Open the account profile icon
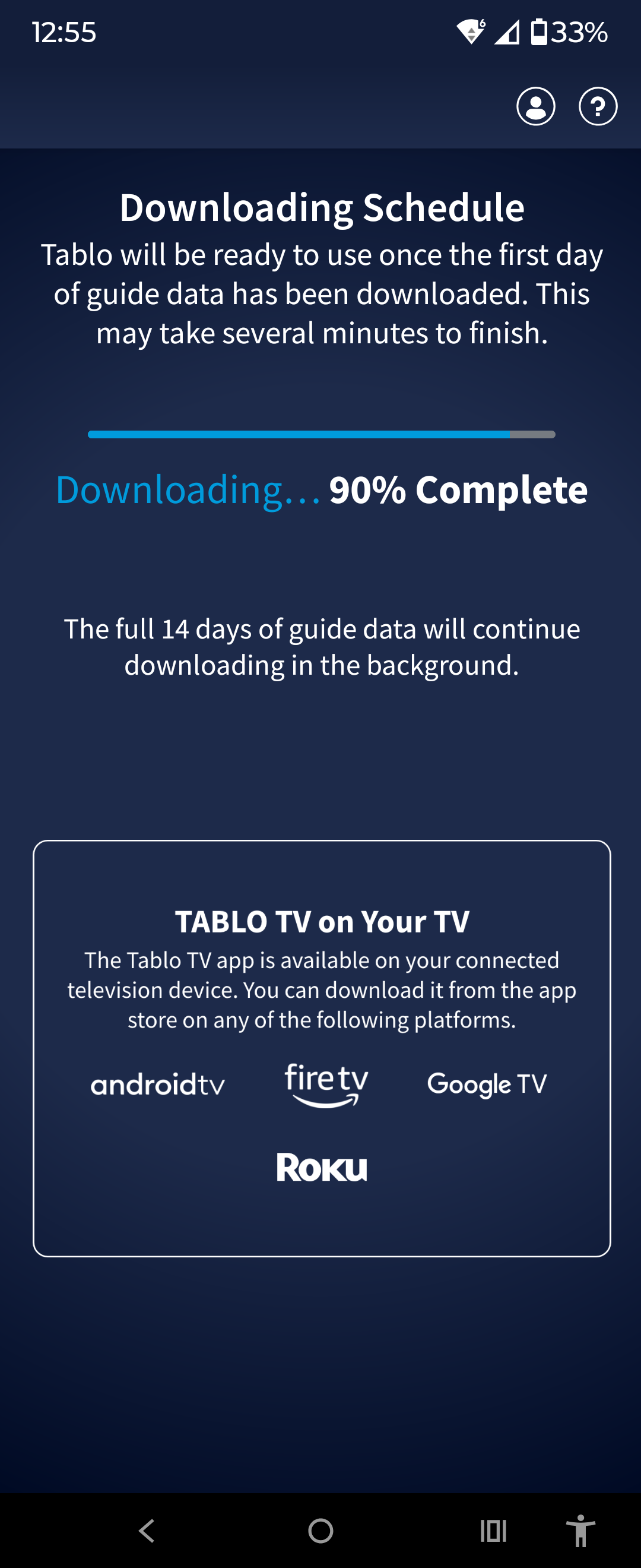 click(535, 106)
